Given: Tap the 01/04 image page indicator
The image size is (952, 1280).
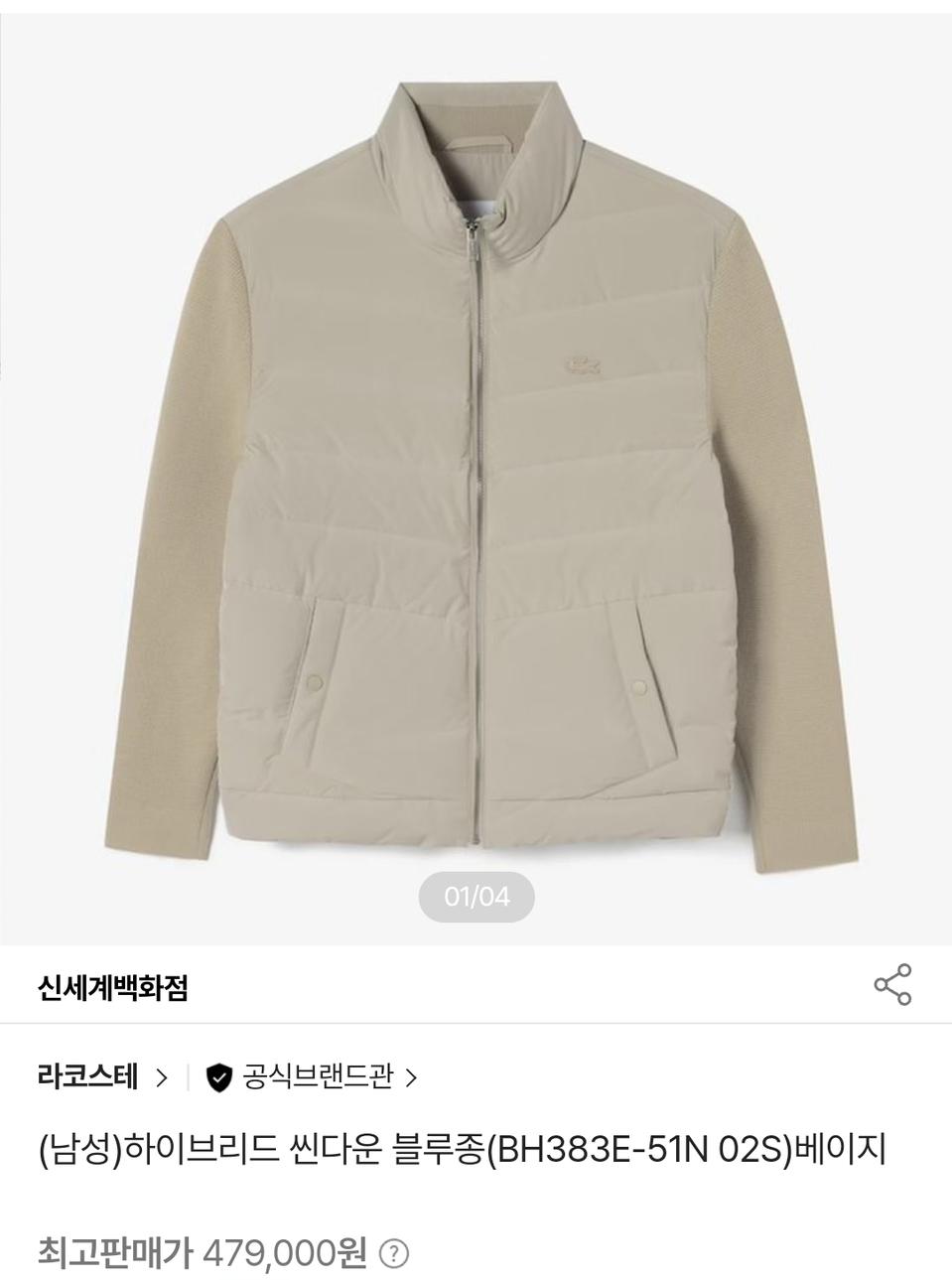Looking at the screenshot, I should click(476, 895).
